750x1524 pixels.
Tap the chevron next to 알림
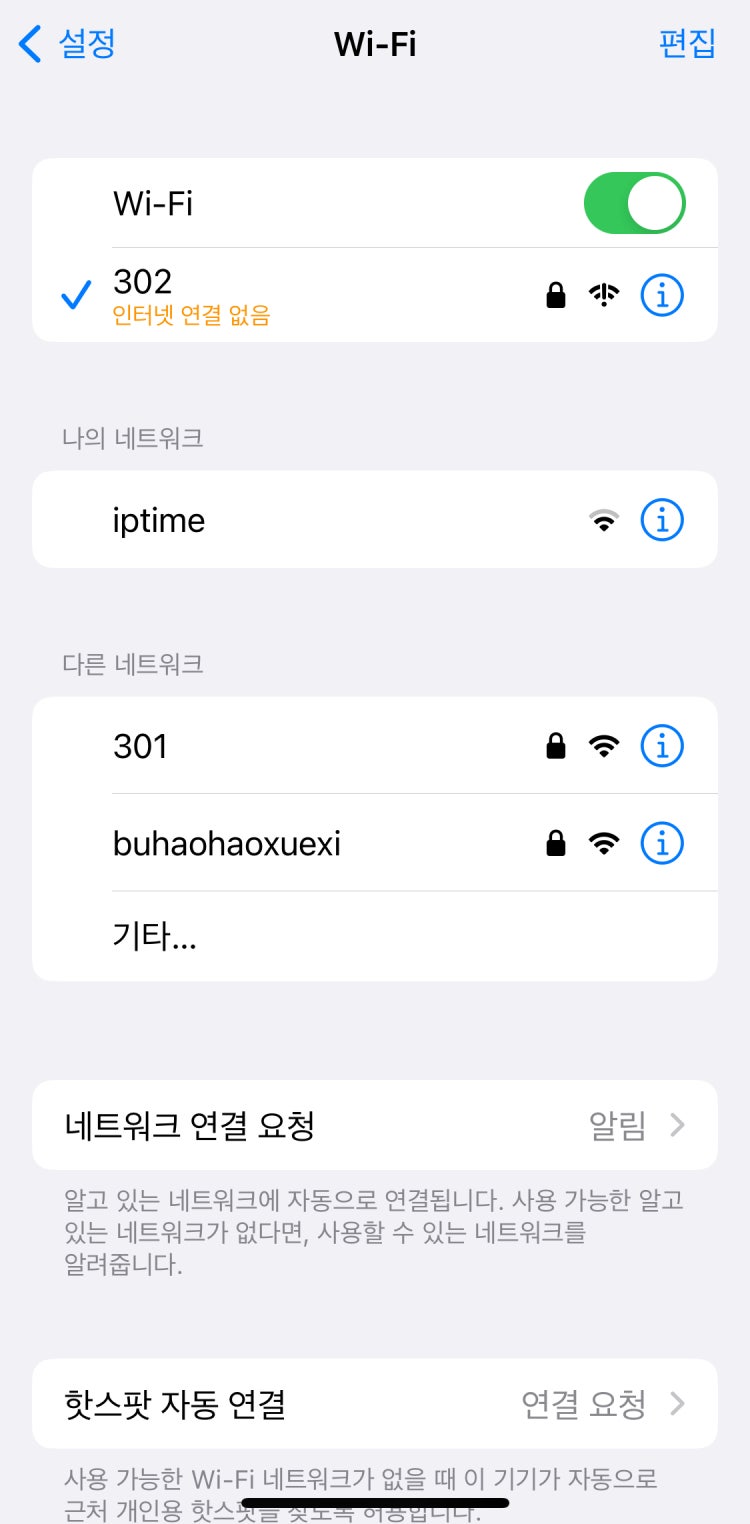pos(679,1124)
